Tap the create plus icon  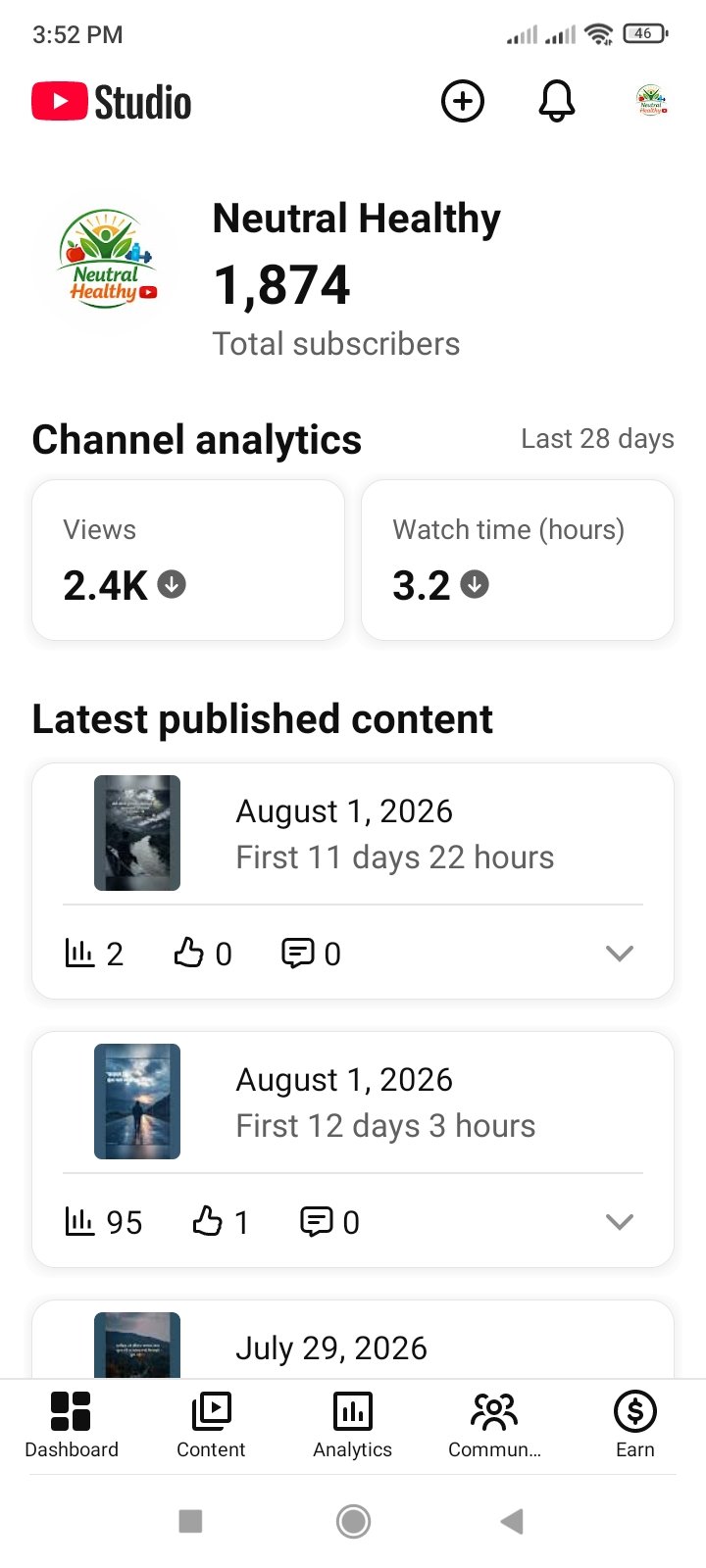coord(463,101)
